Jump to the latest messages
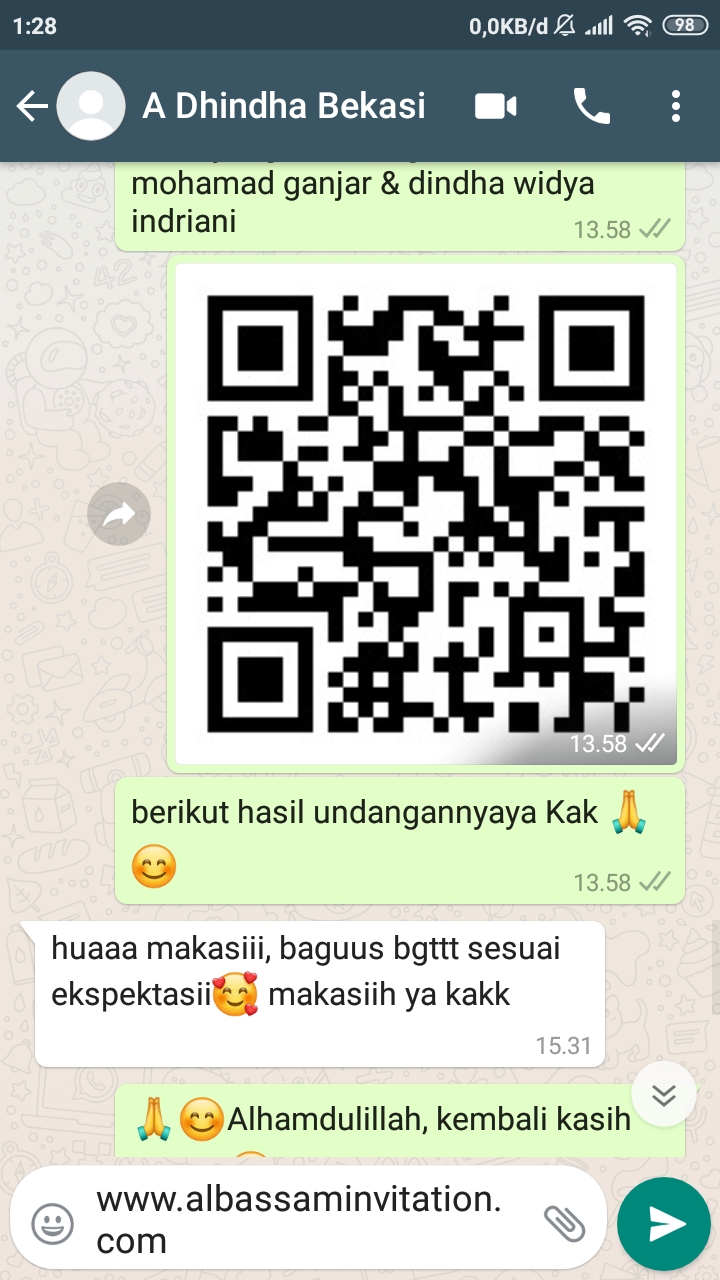 tap(663, 1094)
